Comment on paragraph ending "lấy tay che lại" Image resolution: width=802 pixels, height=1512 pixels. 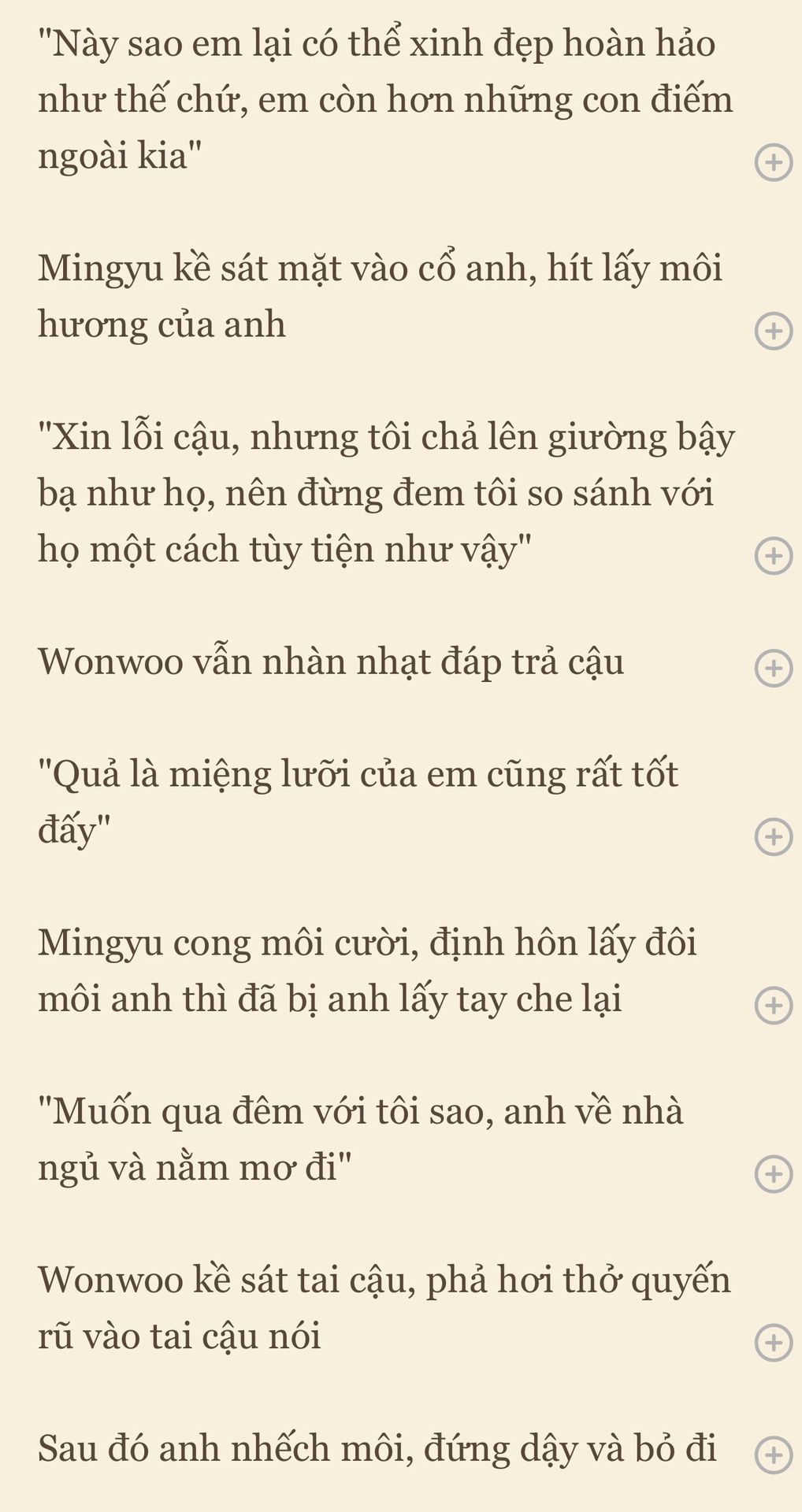773,1006
